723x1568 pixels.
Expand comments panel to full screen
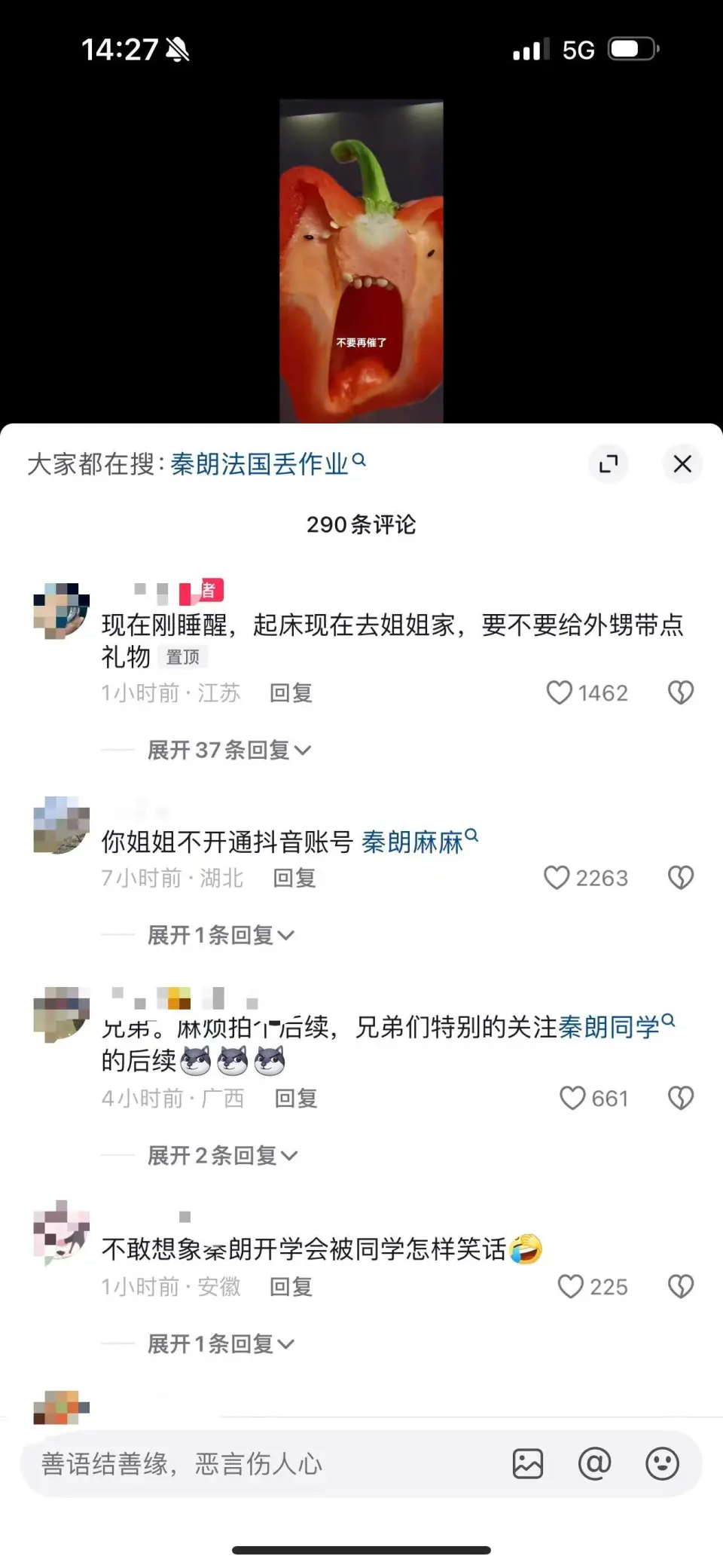click(x=608, y=463)
